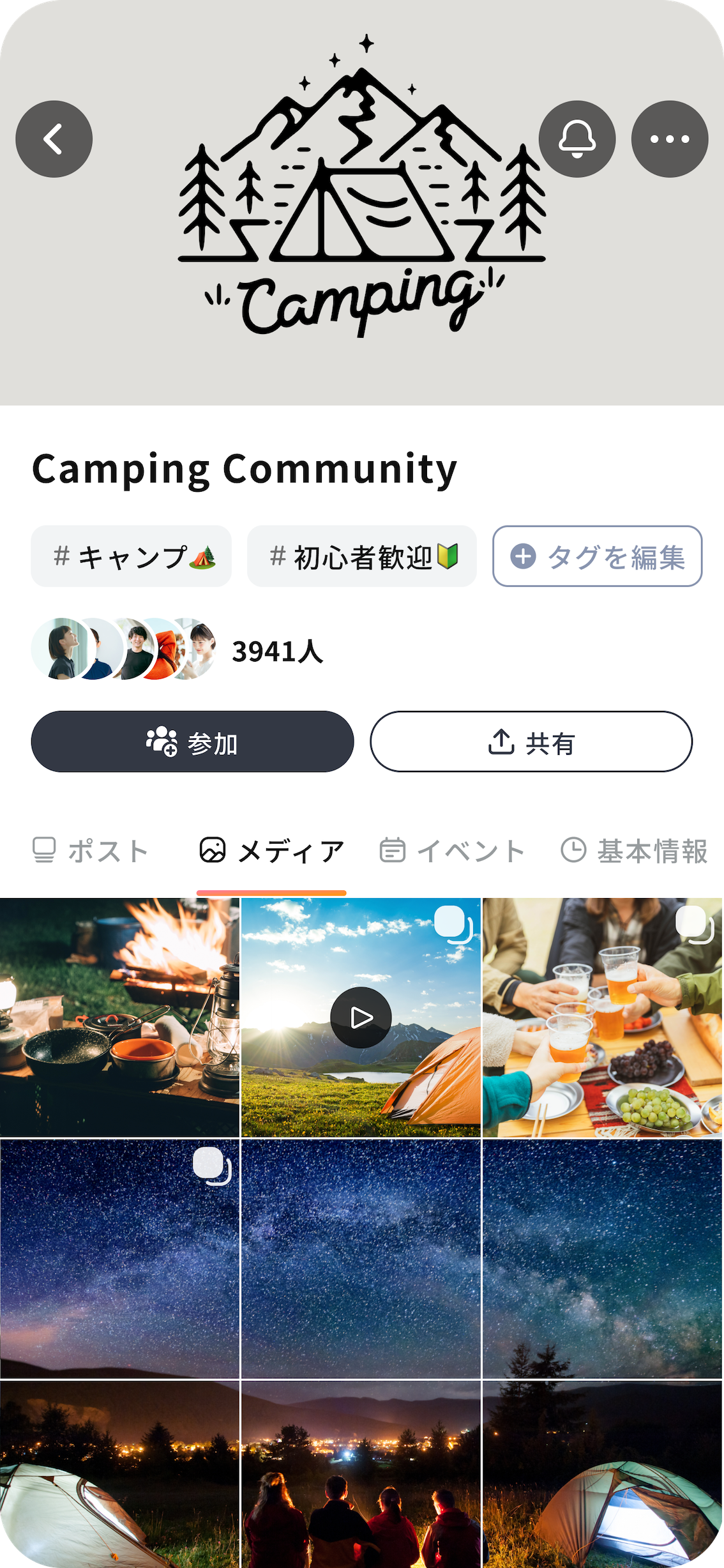
Task: Switch to the イベント tab
Action: click(452, 851)
